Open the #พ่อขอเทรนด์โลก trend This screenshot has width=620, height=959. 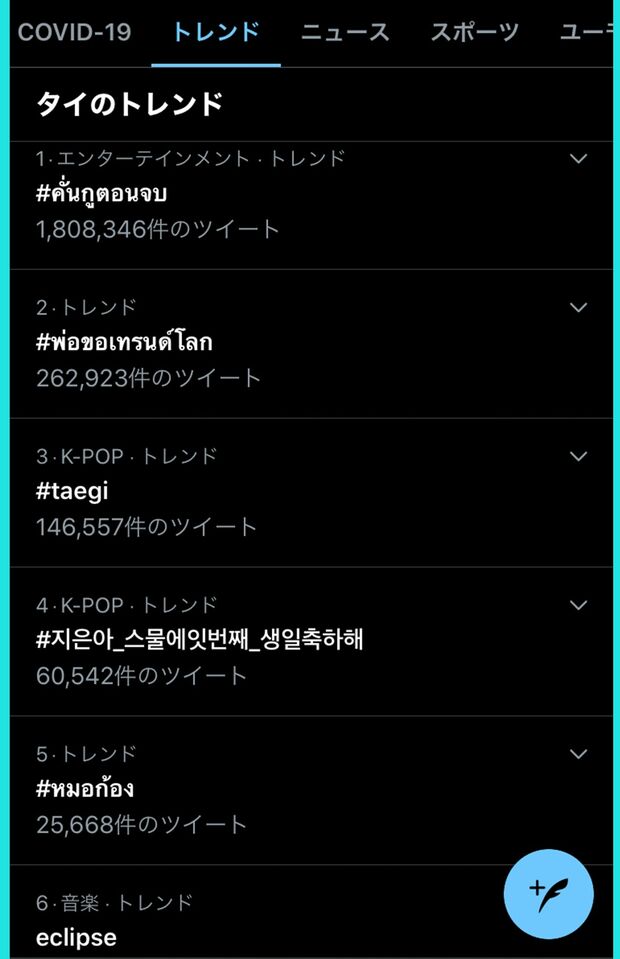[124, 342]
